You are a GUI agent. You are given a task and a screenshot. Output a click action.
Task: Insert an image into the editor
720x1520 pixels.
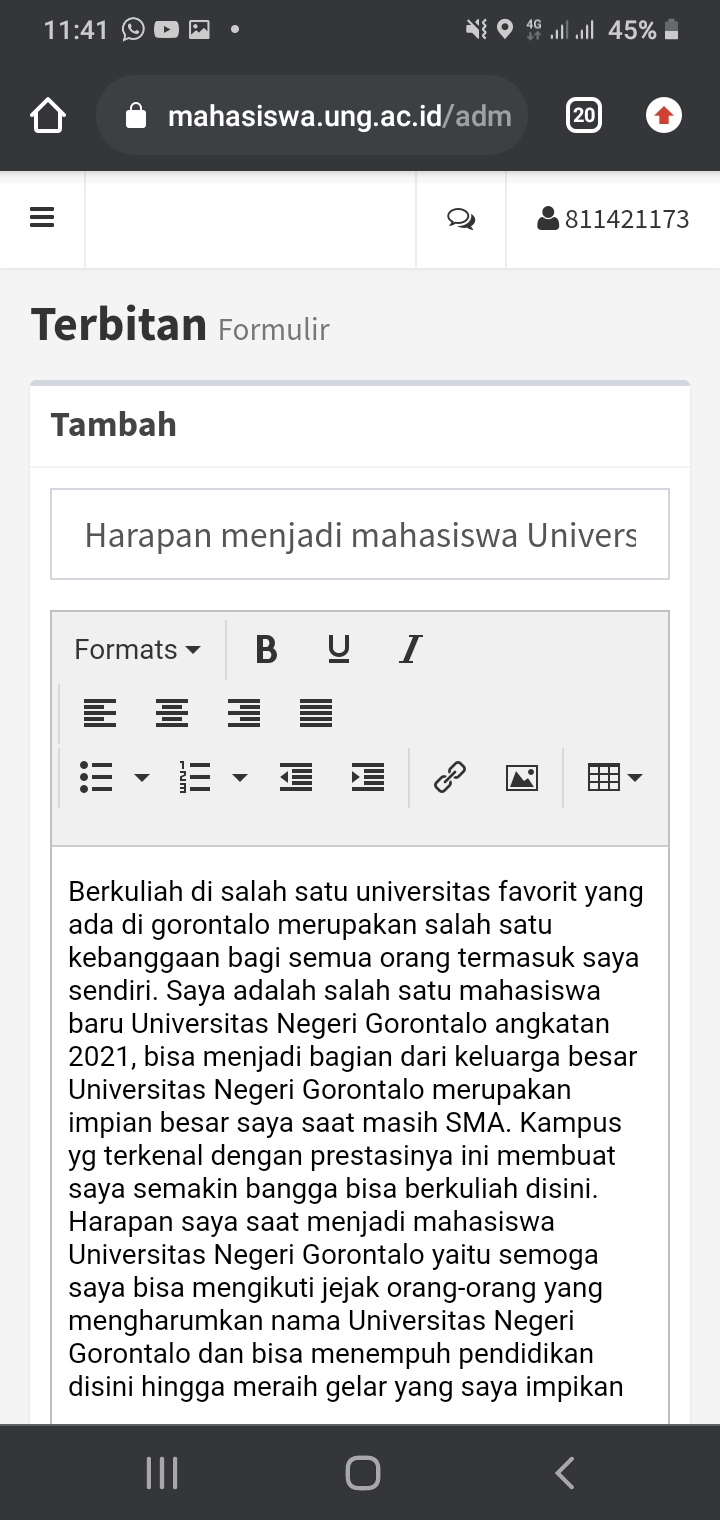coord(522,777)
